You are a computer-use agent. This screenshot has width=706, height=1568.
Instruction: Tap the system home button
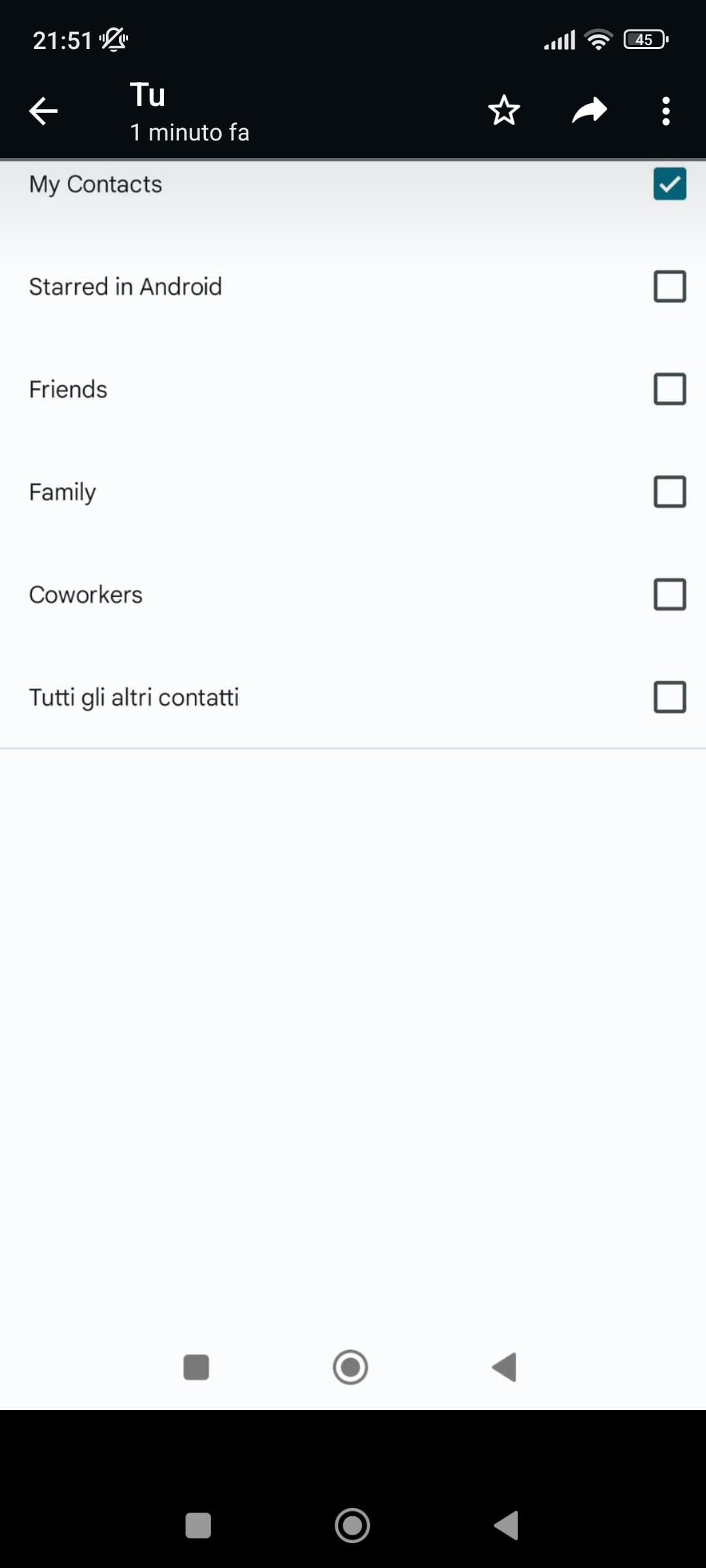coord(352,1526)
